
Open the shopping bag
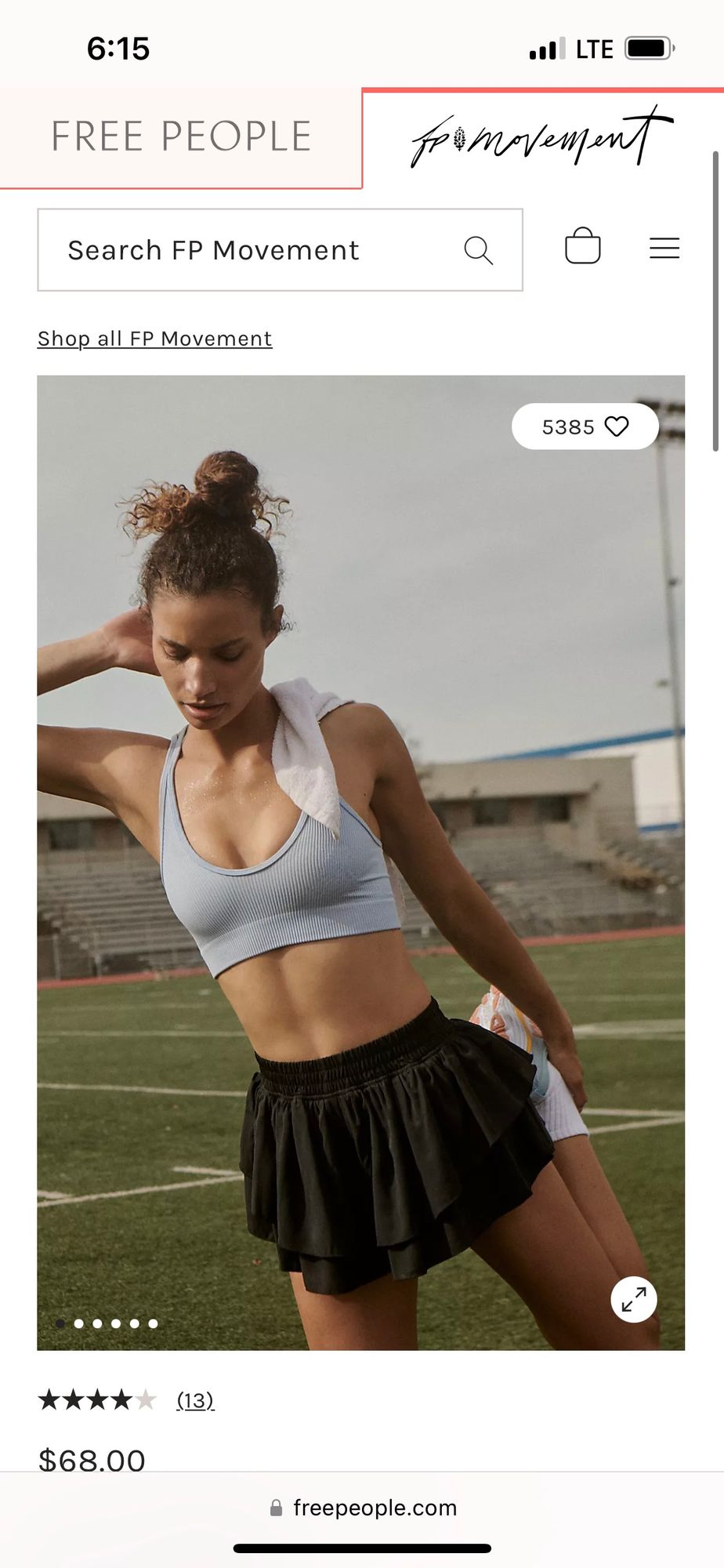tap(583, 247)
